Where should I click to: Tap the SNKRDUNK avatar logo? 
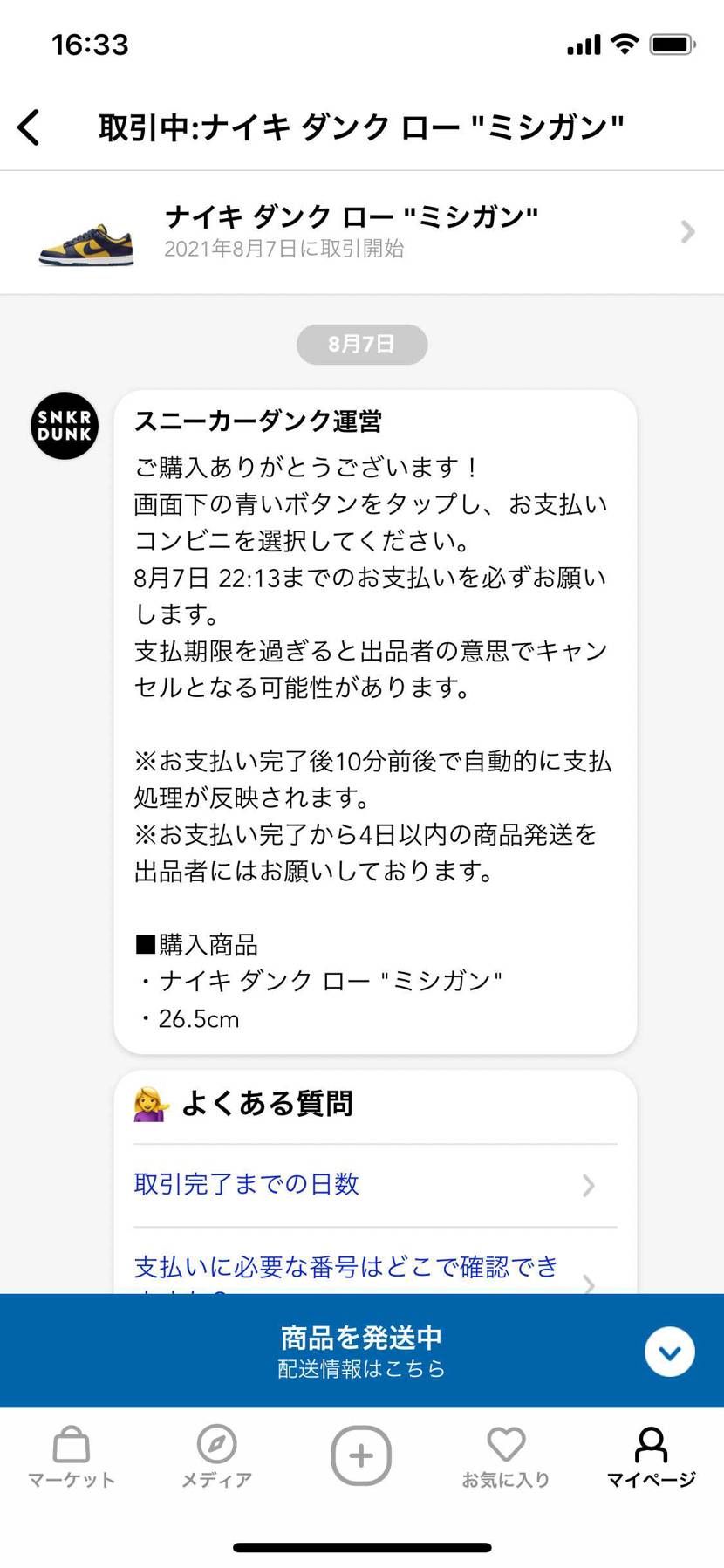click(x=64, y=426)
